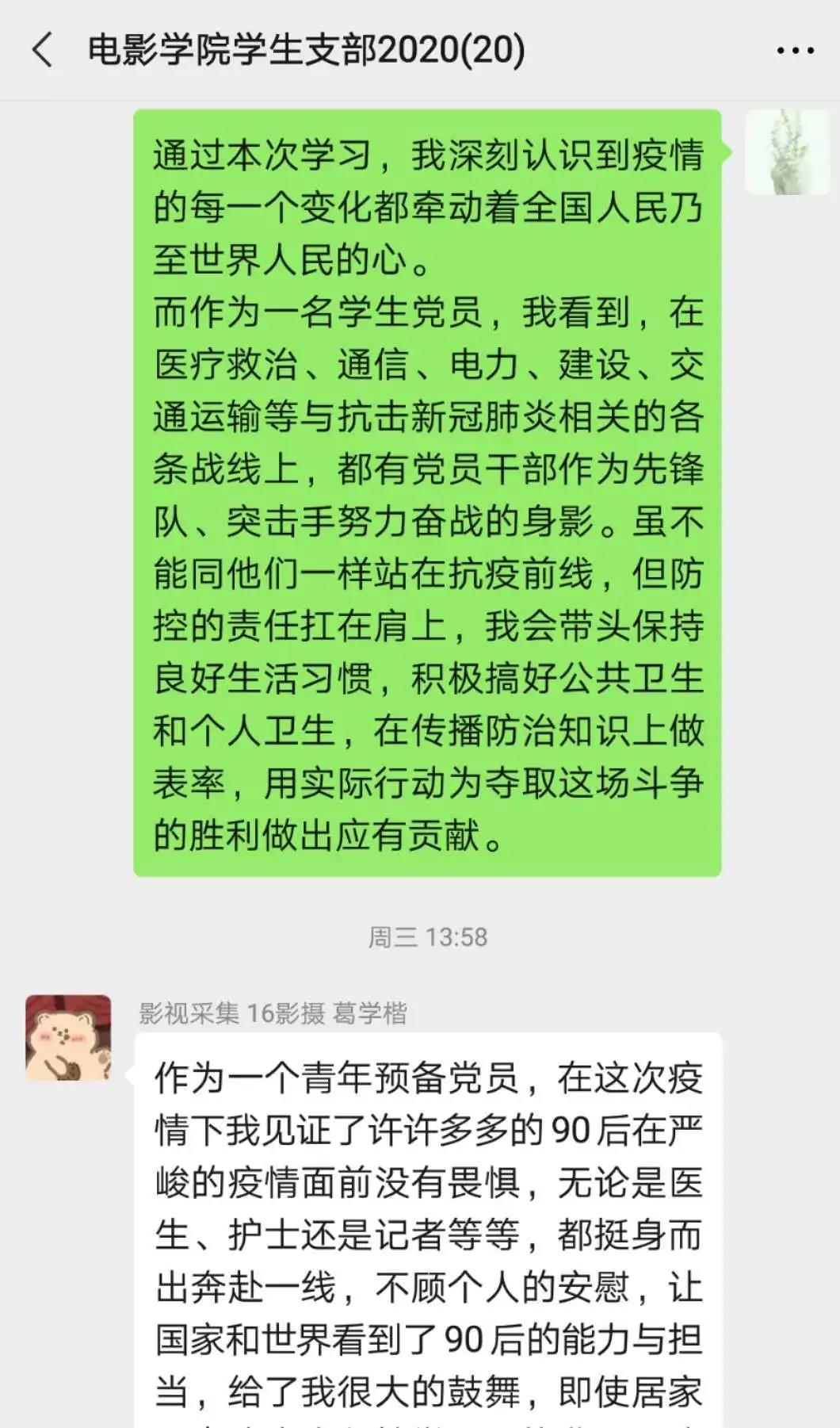Go back from the group chat
840x1428 pixels.
[43, 50]
